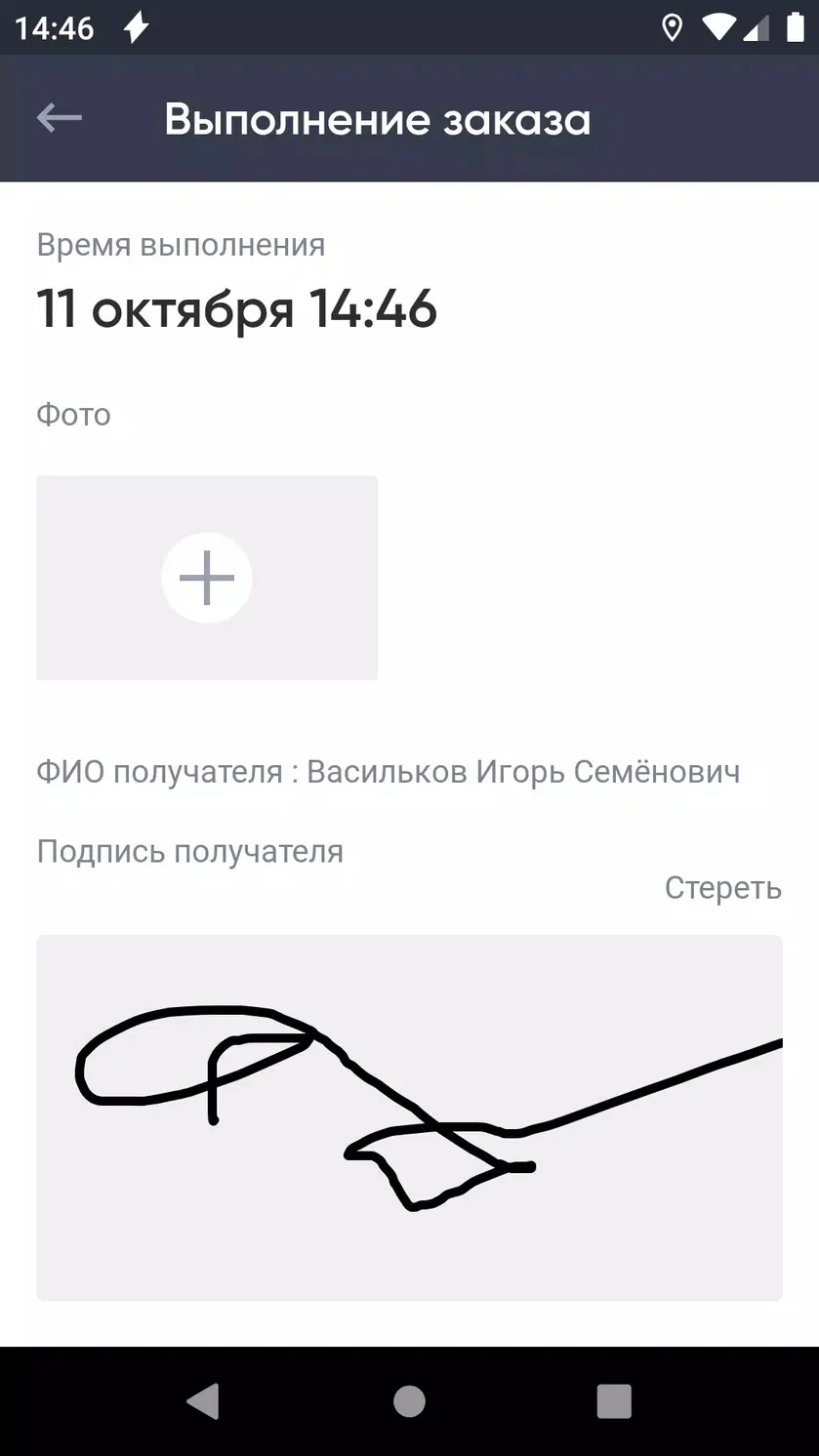Add a photo with the plus tile

point(207,578)
